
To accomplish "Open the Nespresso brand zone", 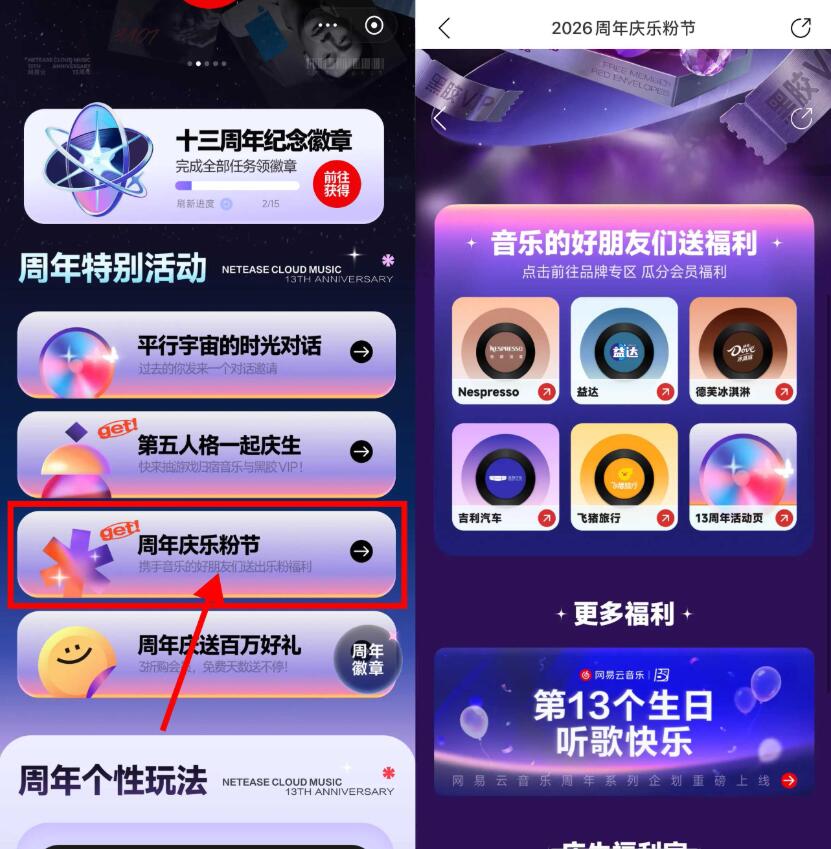I will [x=505, y=350].
